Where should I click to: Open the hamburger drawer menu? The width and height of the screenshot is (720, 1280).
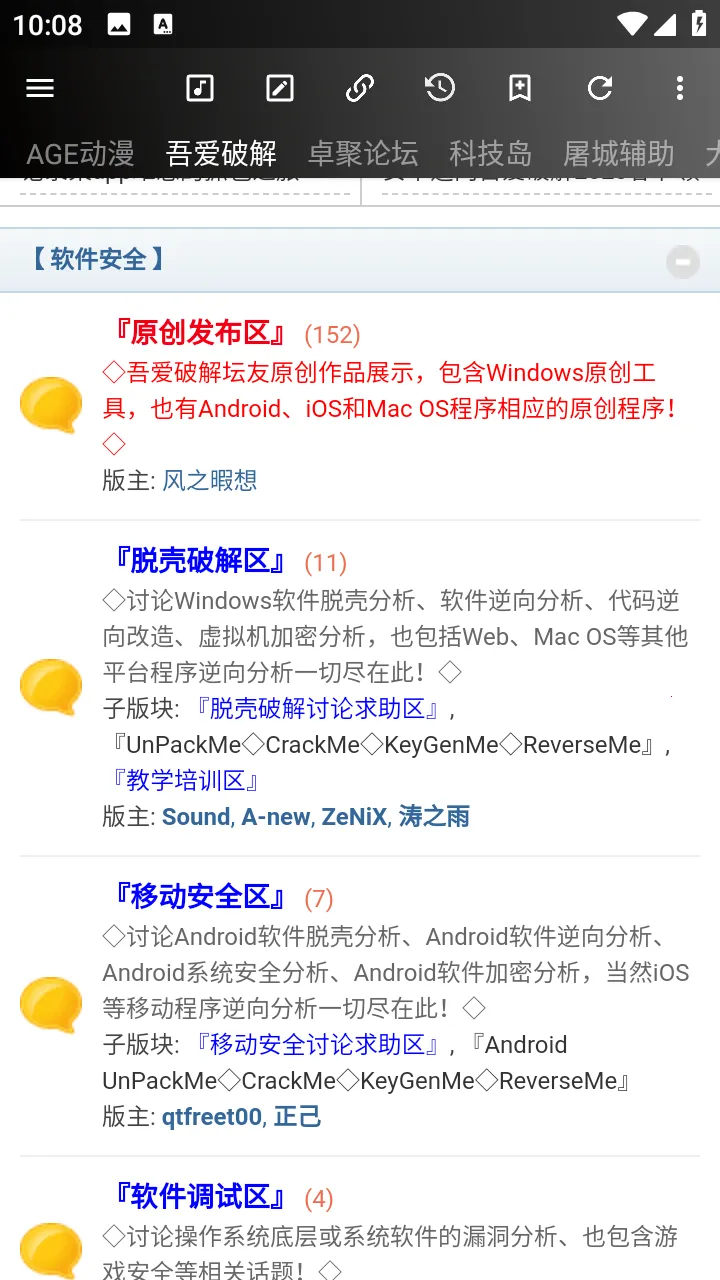(x=40, y=88)
